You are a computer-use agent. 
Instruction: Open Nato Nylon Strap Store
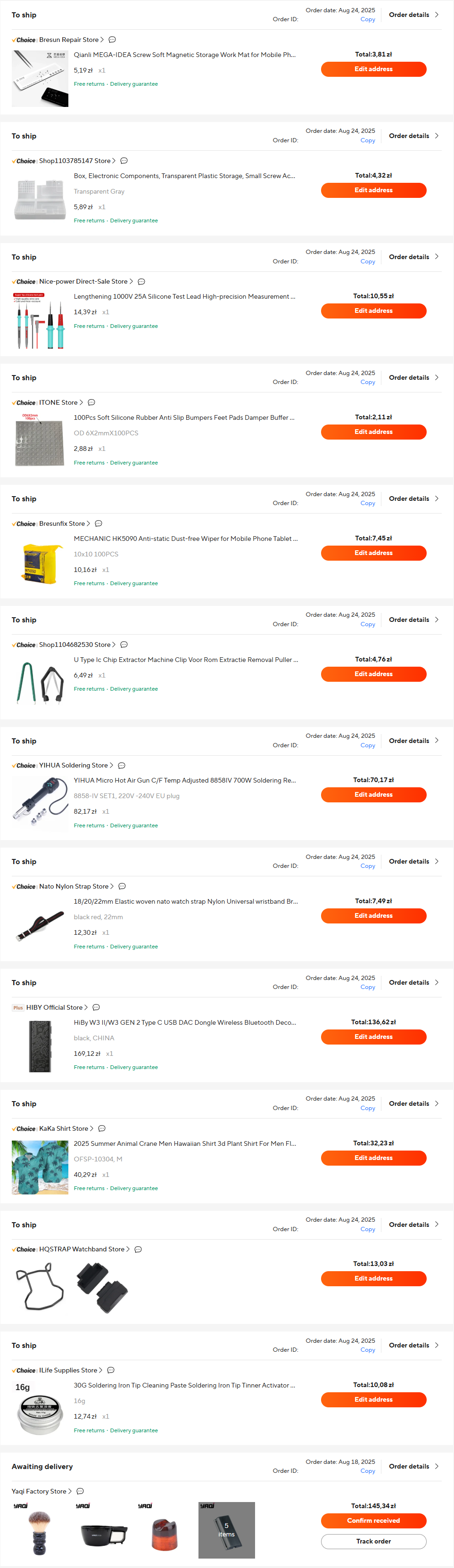point(74,886)
